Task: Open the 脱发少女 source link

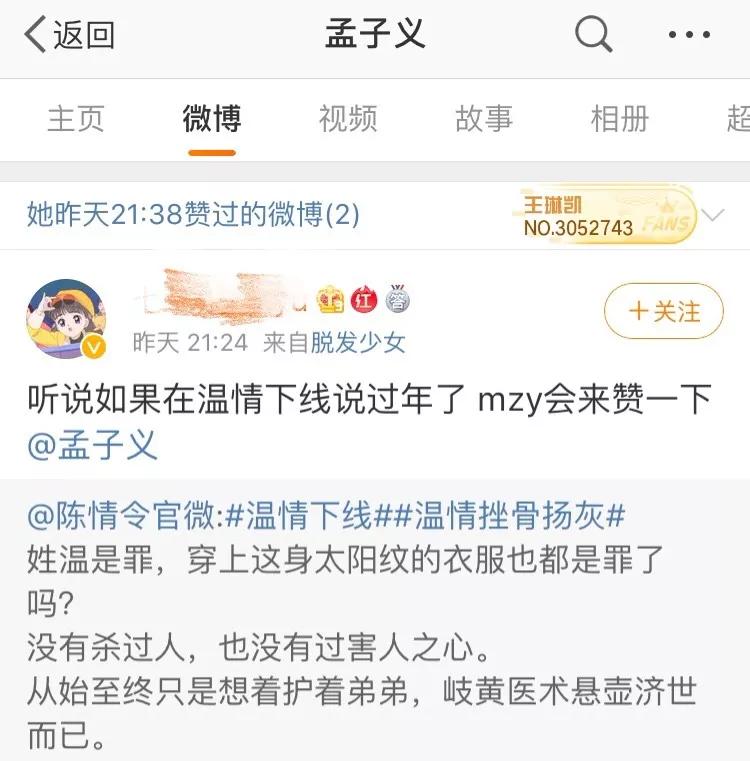Action: 358,343
